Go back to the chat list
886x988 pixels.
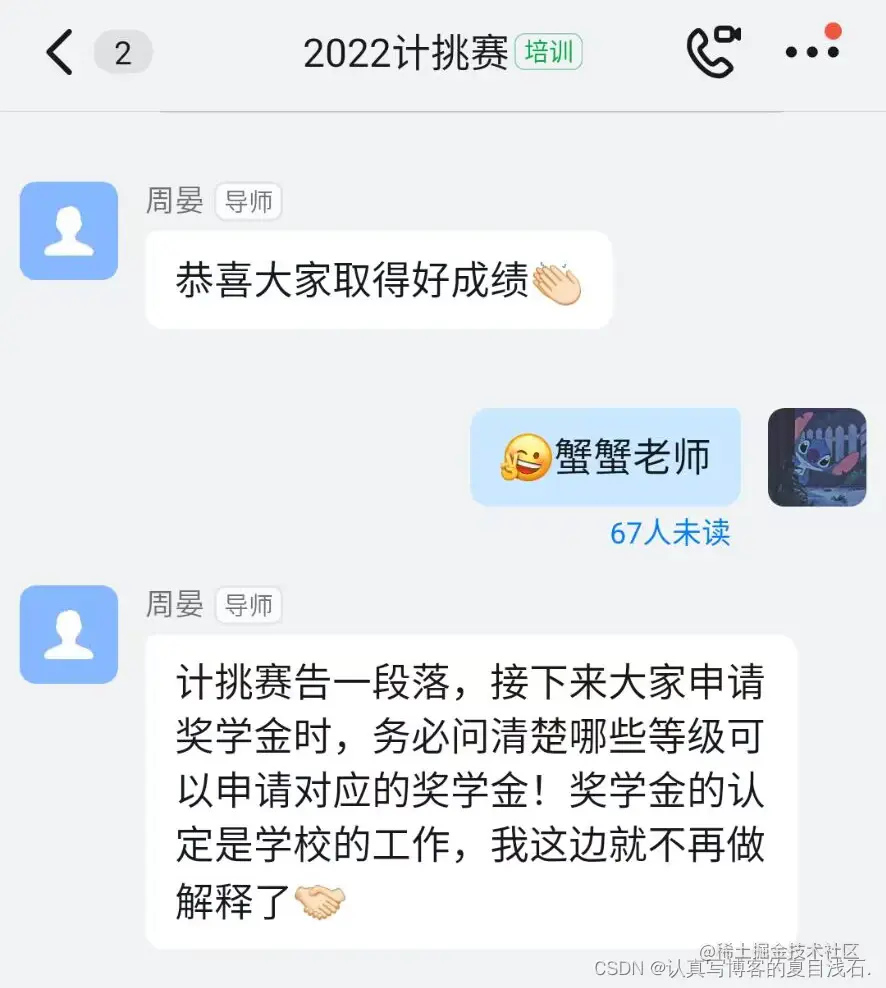[60, 52]
